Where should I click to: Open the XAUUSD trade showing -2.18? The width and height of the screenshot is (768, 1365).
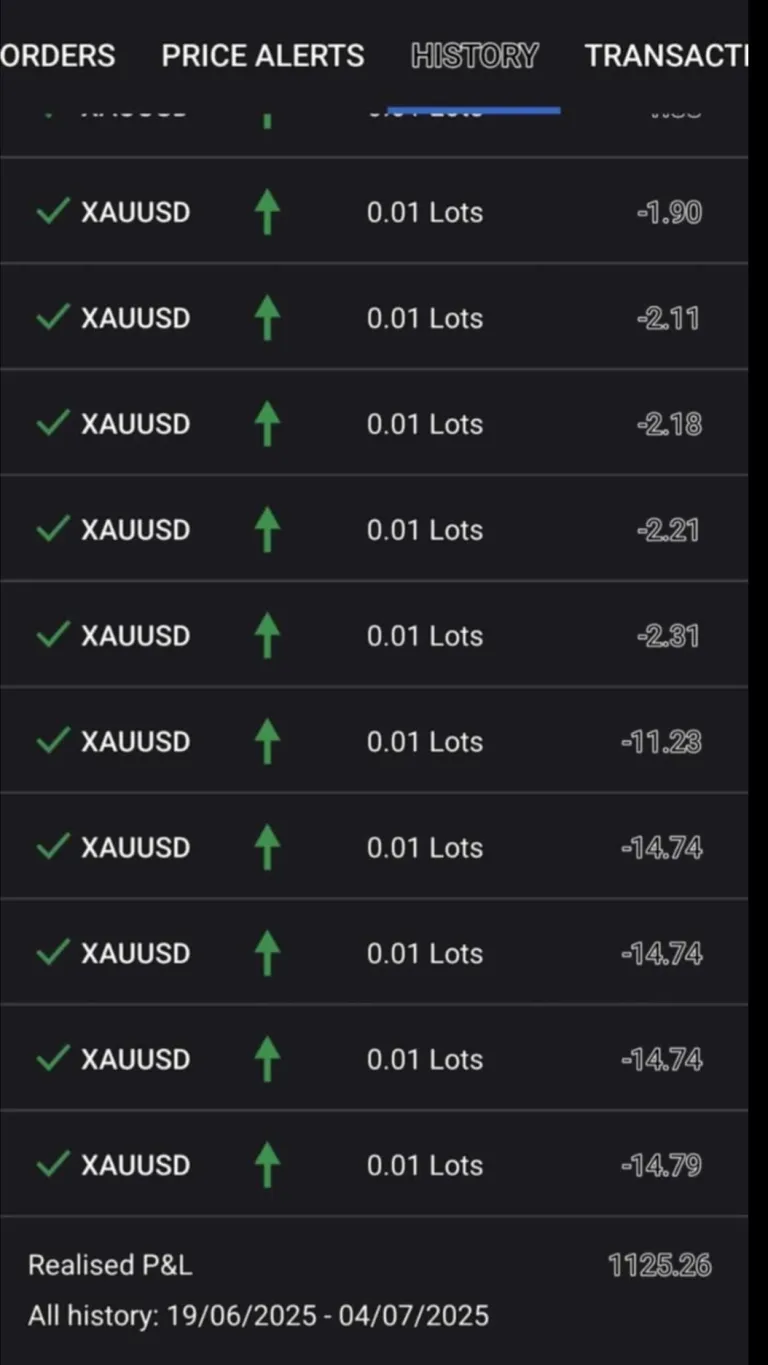click(x=374, y=423)
